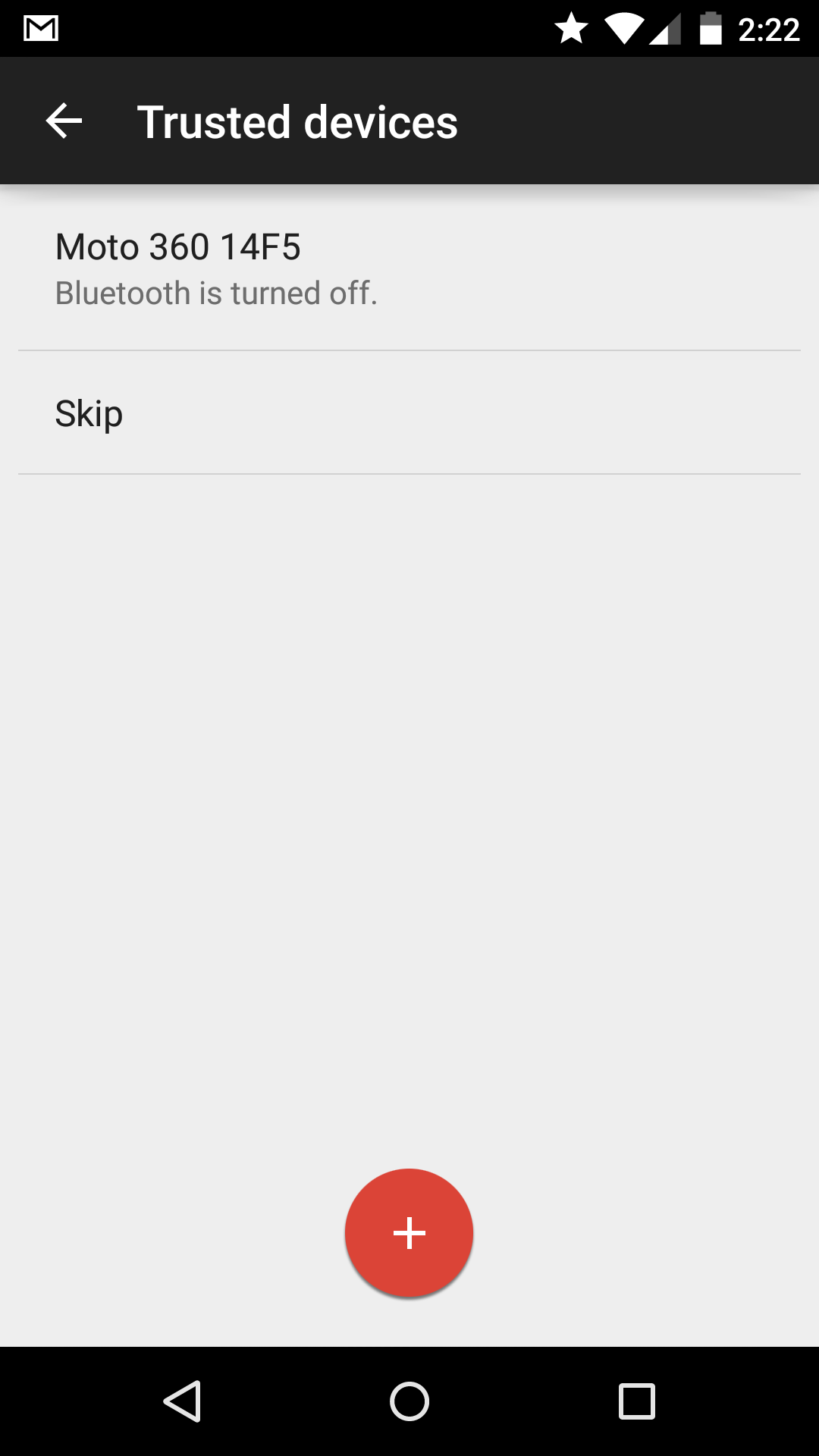This screenshot has height=1456, width=819.
Task: Select the Skip device row
Action: (x=409, y=413)
